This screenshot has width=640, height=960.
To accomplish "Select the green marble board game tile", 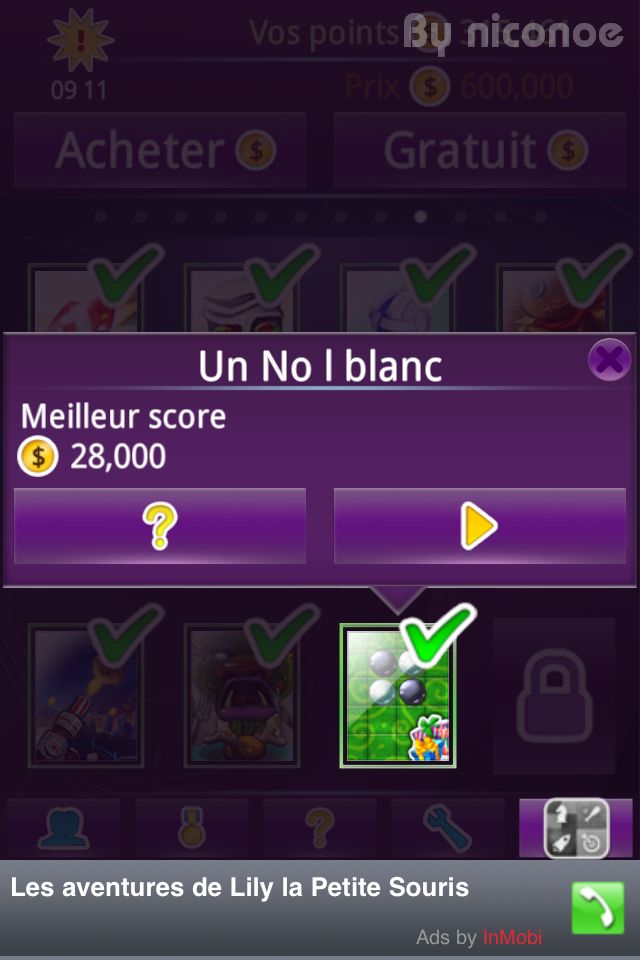I will tap(398, 696).
